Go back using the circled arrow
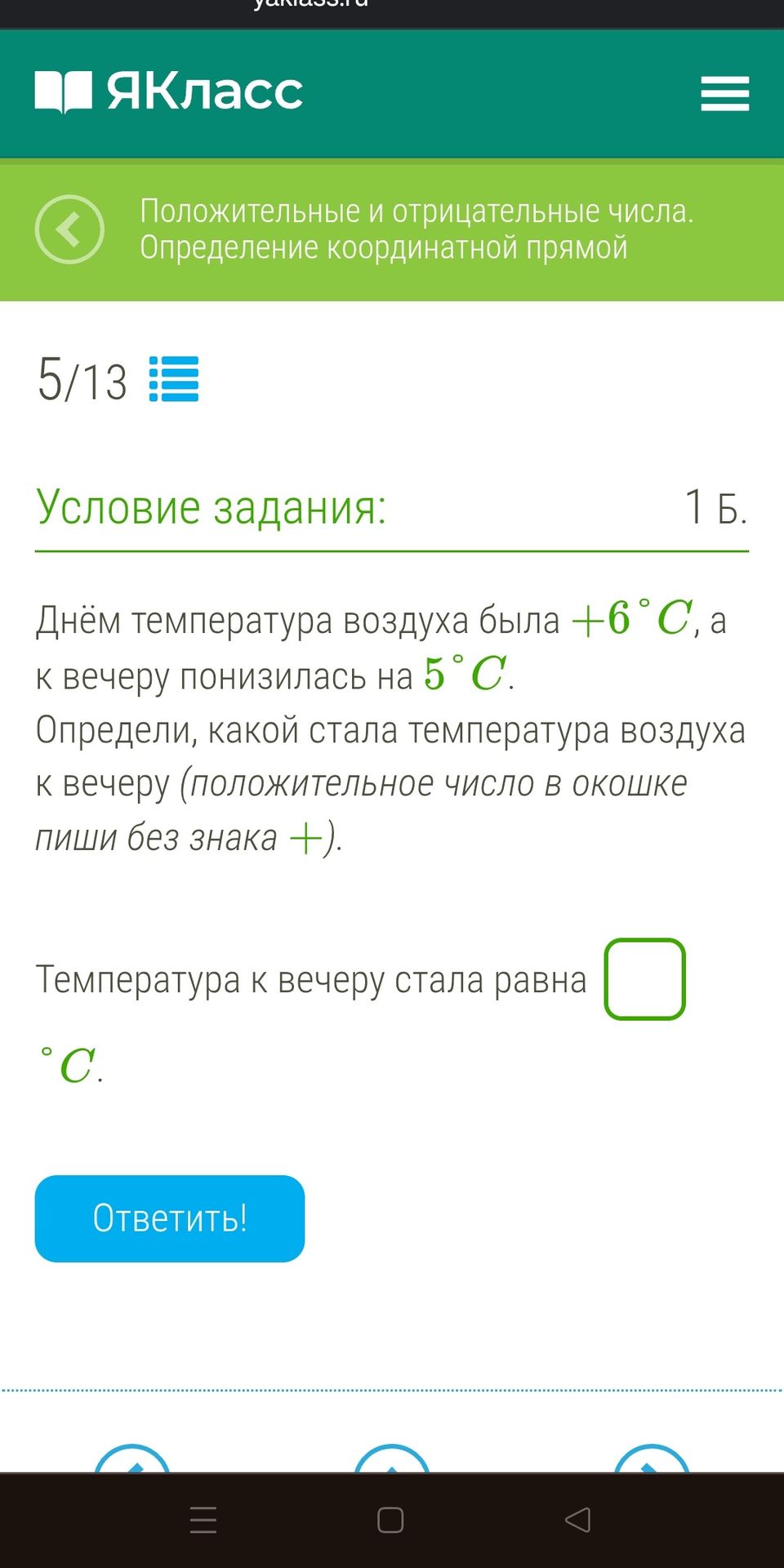Screen dimensions: 784x1568 point(69,229)
